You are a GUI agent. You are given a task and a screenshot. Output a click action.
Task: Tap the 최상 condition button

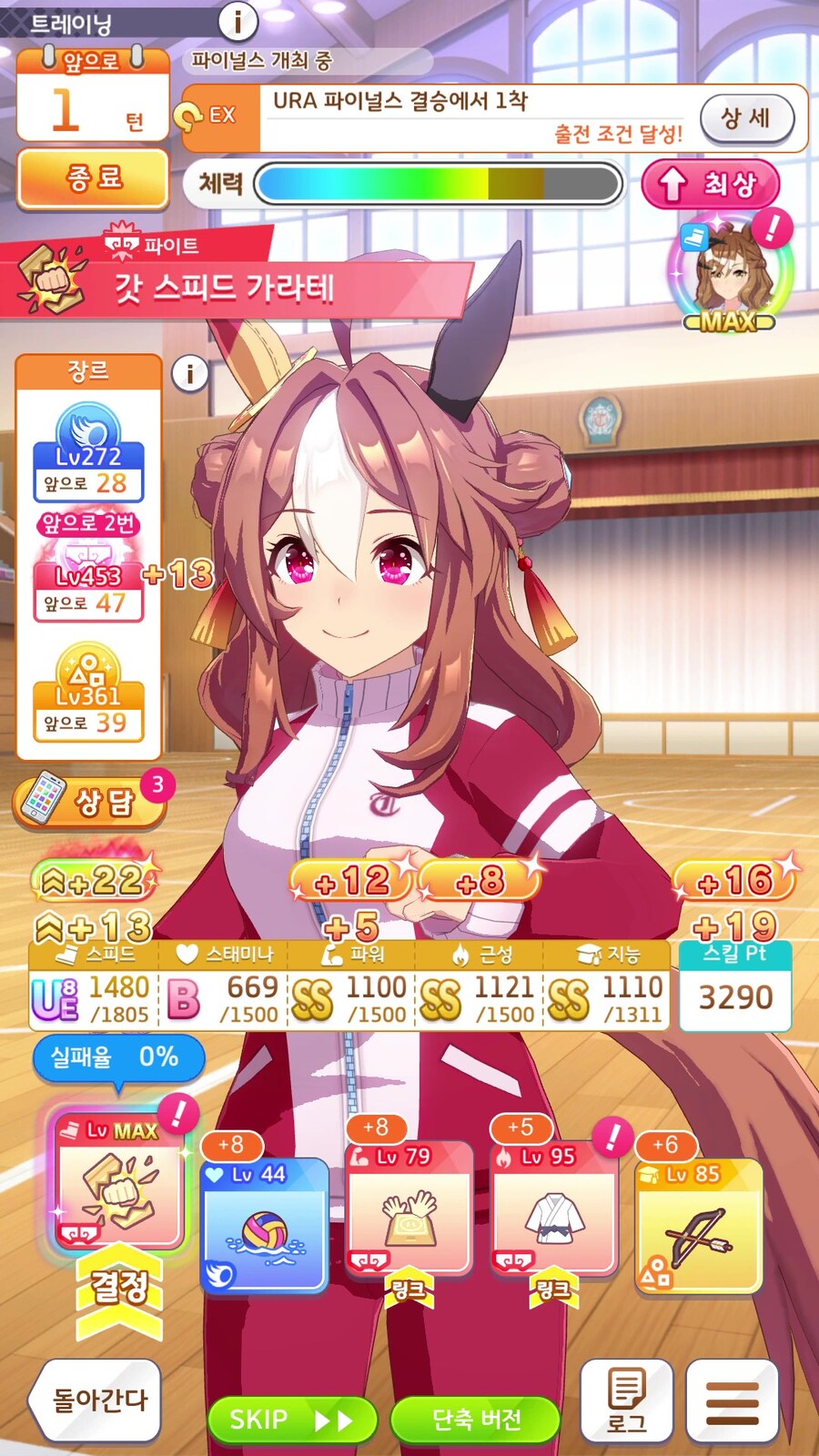tap(711, 184)
